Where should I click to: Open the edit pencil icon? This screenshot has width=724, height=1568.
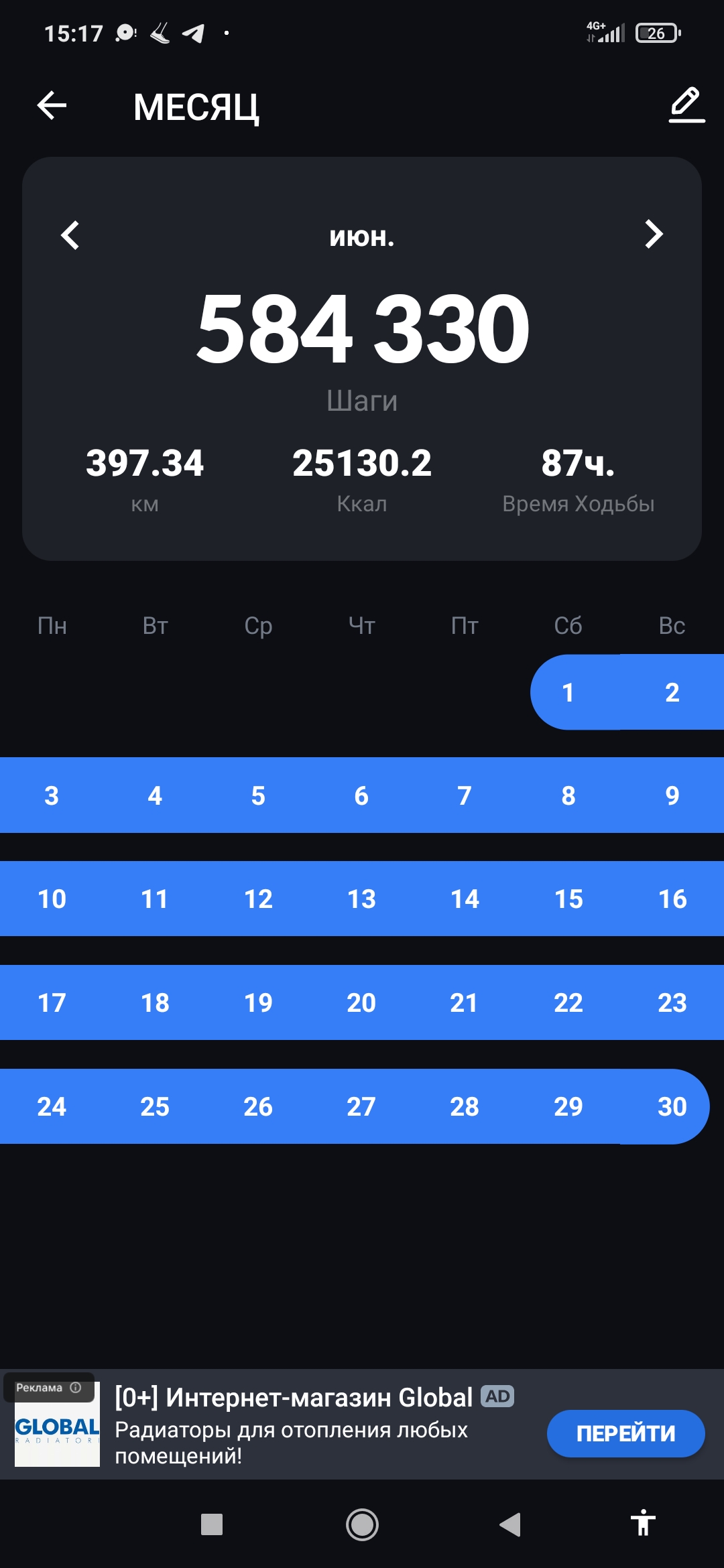pyautogui.click(x=686, y=105)
